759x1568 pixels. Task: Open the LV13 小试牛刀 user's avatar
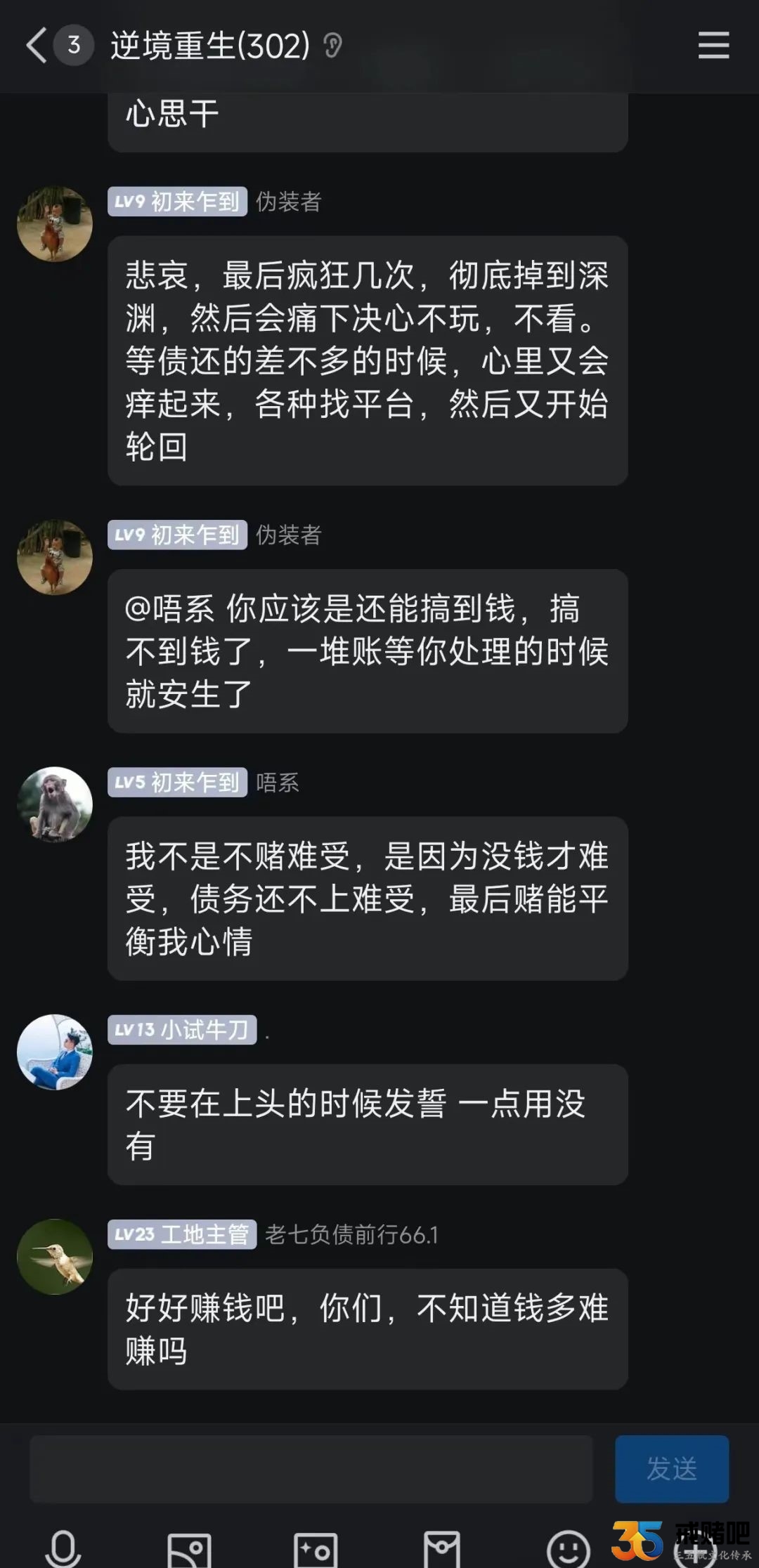[55, 1052]
